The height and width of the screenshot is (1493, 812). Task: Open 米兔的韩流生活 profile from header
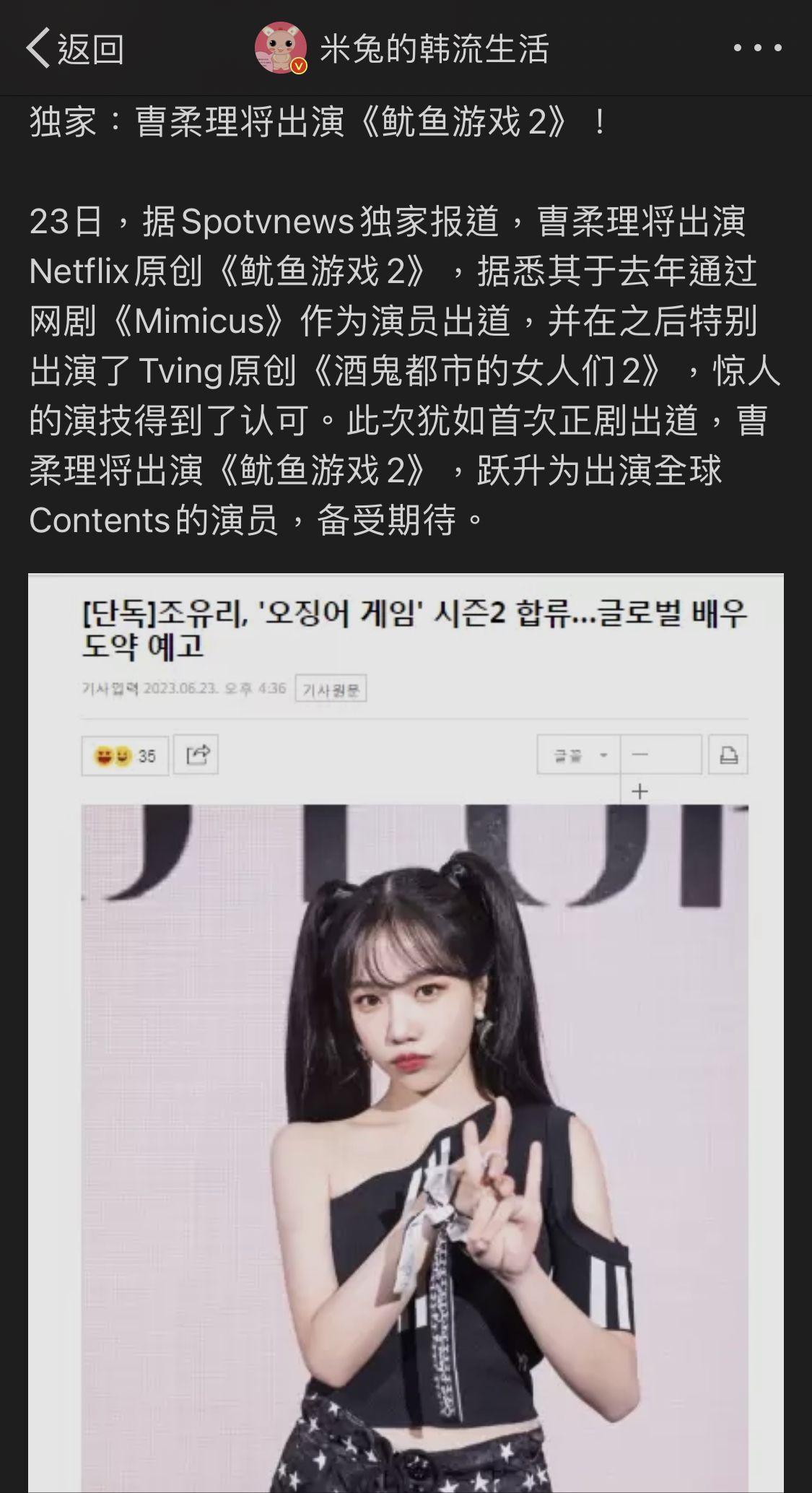tap(403, 48)
